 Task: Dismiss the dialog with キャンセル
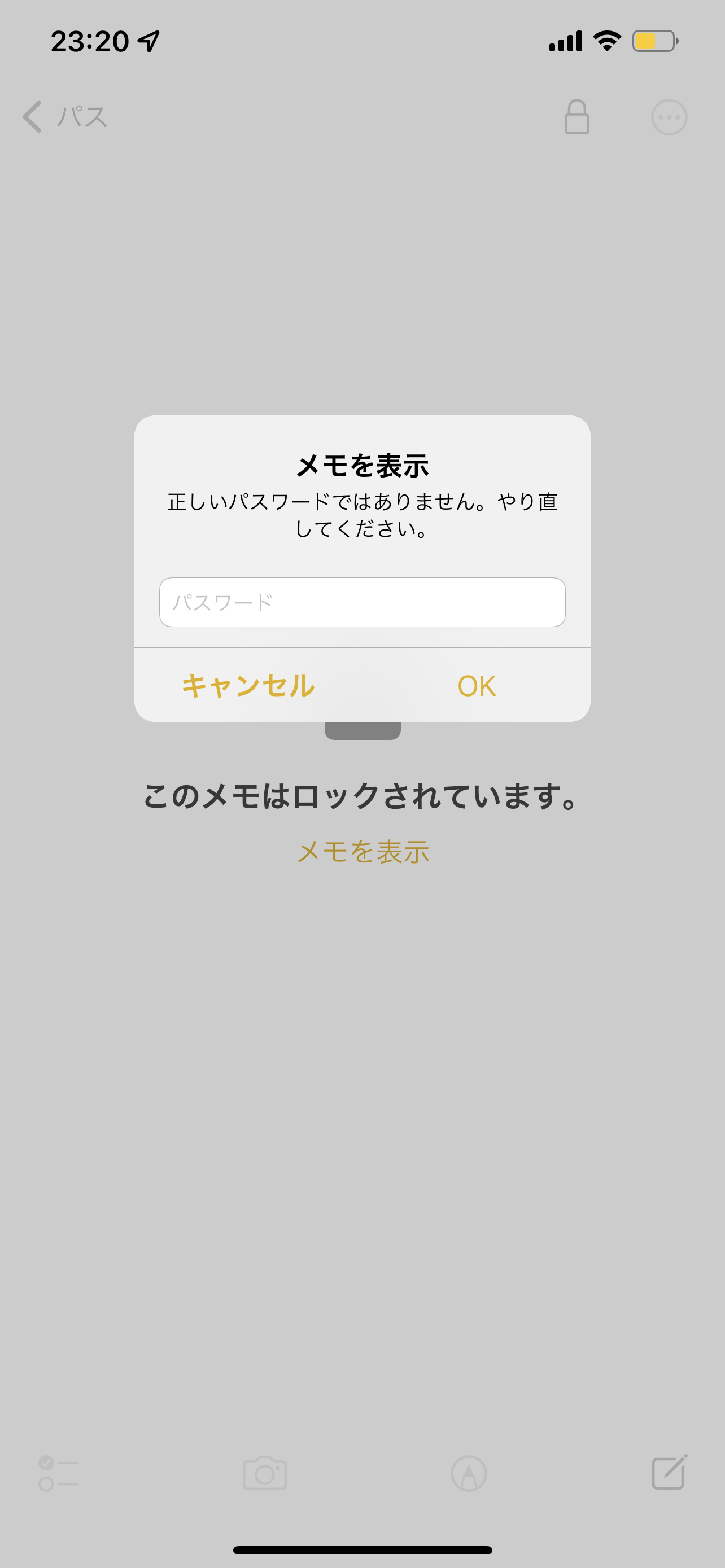point(248,685)
